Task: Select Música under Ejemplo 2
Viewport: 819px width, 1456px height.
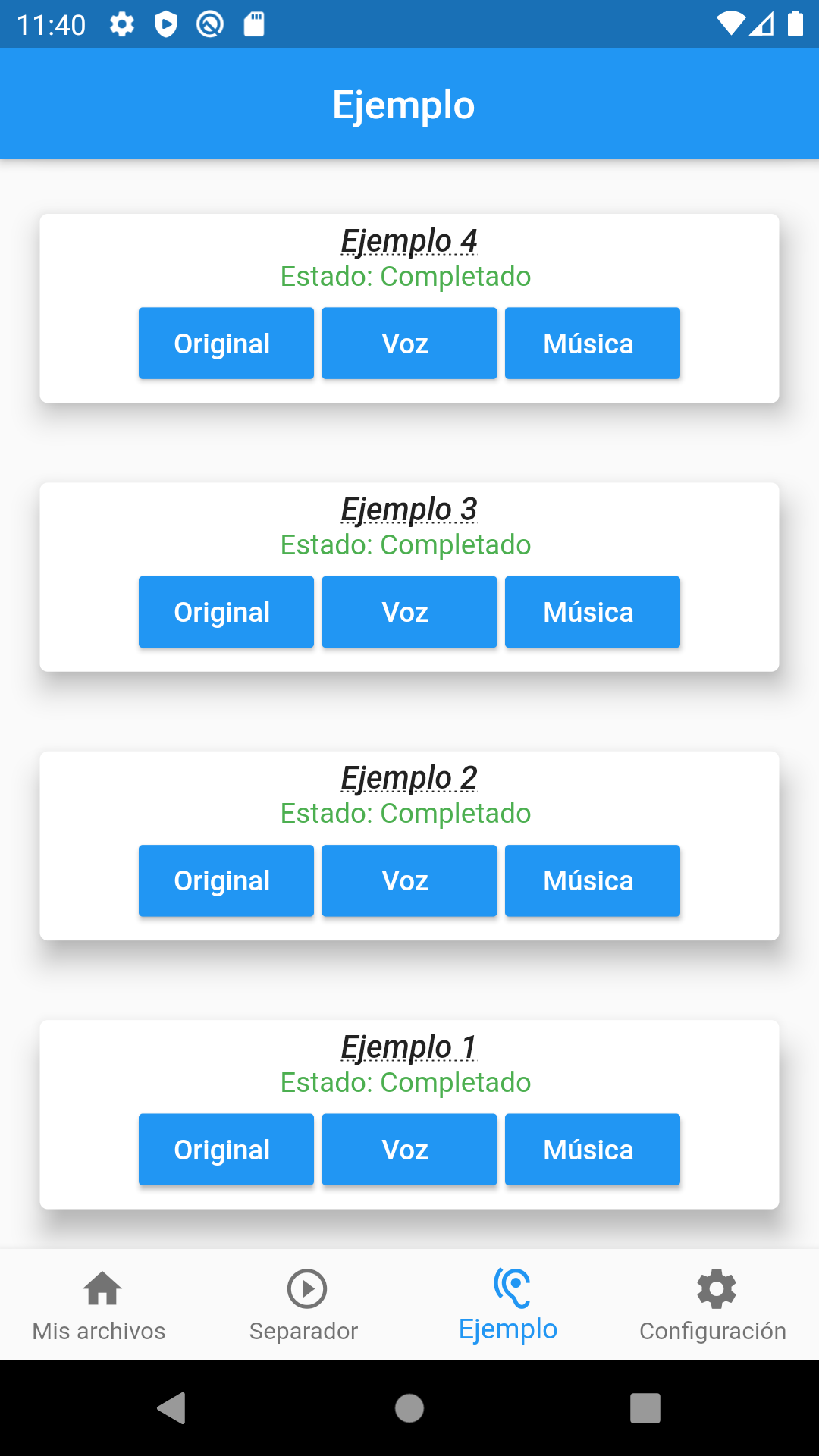Action: pos(592,880)
